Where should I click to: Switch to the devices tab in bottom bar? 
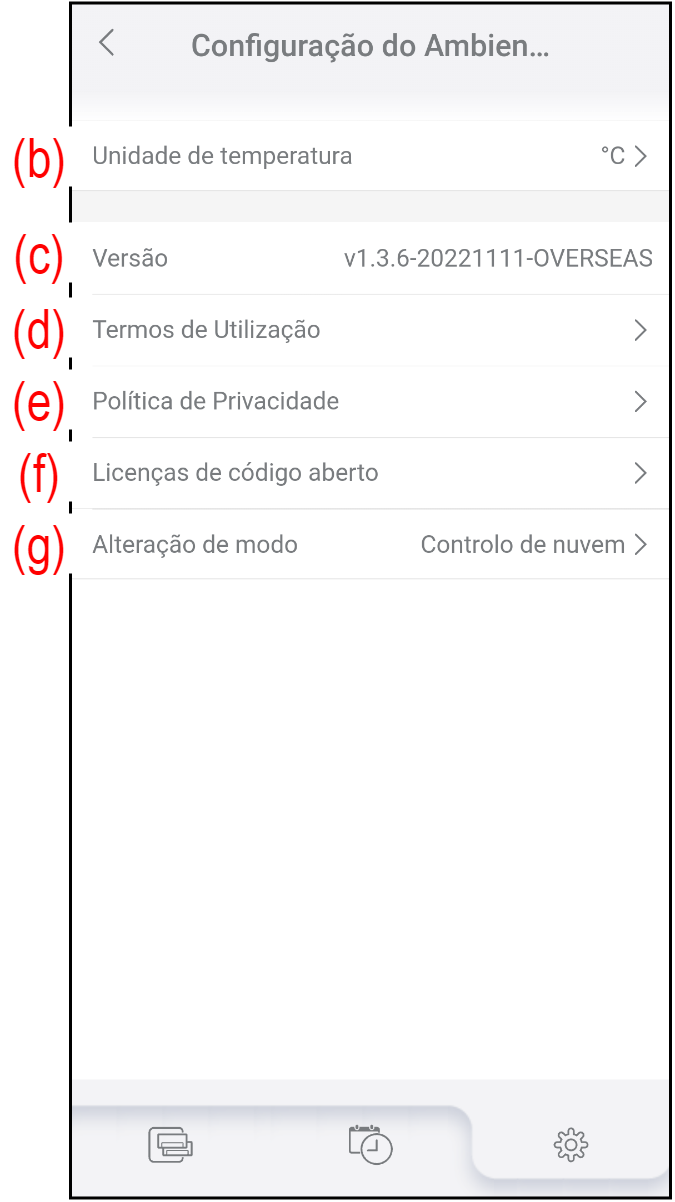(170, 1144)
